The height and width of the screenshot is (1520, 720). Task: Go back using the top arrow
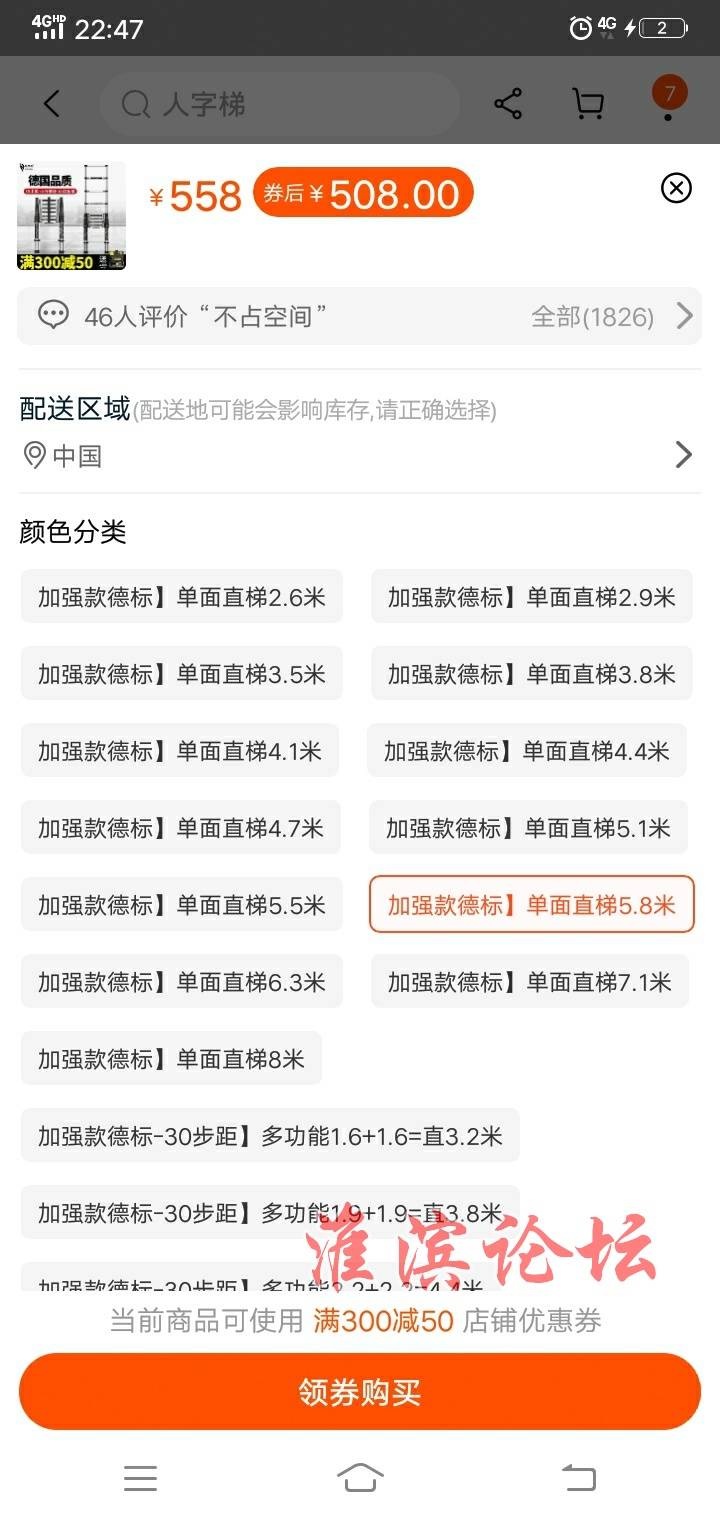[52, 103]
